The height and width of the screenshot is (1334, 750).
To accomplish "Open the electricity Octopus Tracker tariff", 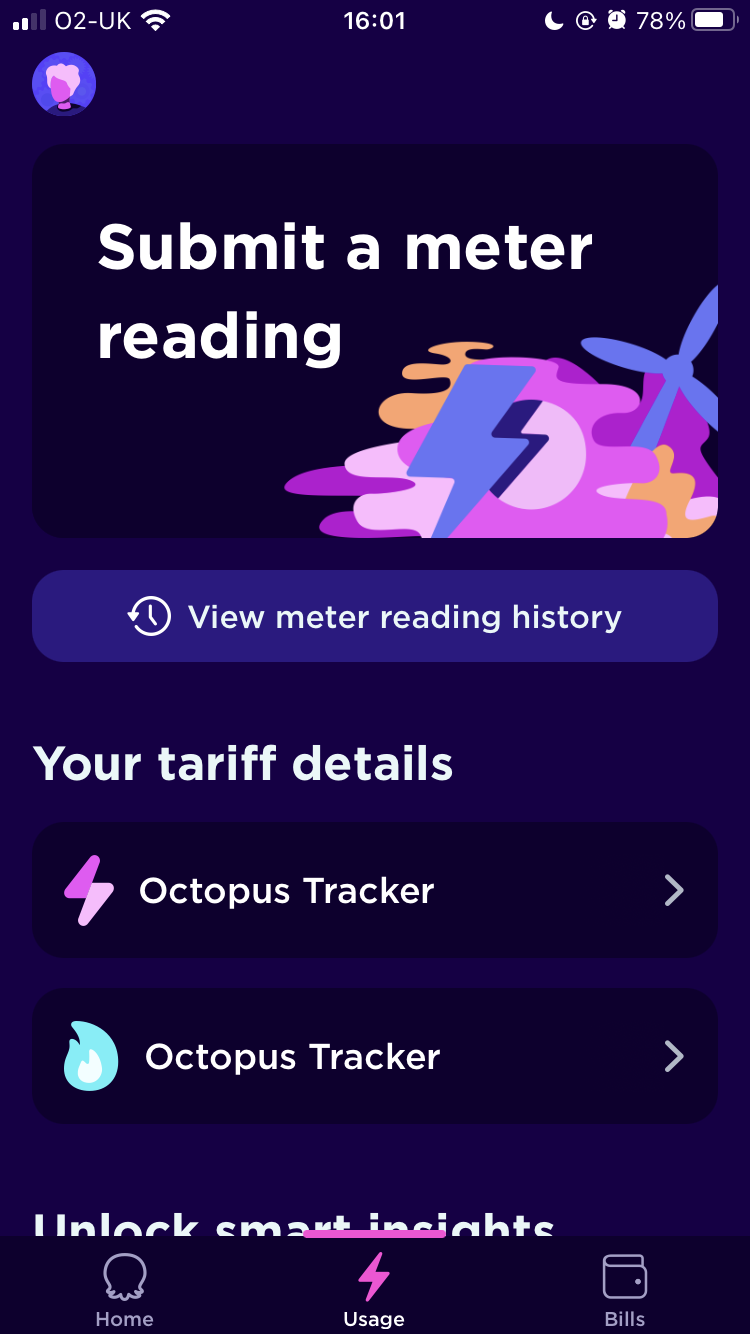I will pos(375,890).
